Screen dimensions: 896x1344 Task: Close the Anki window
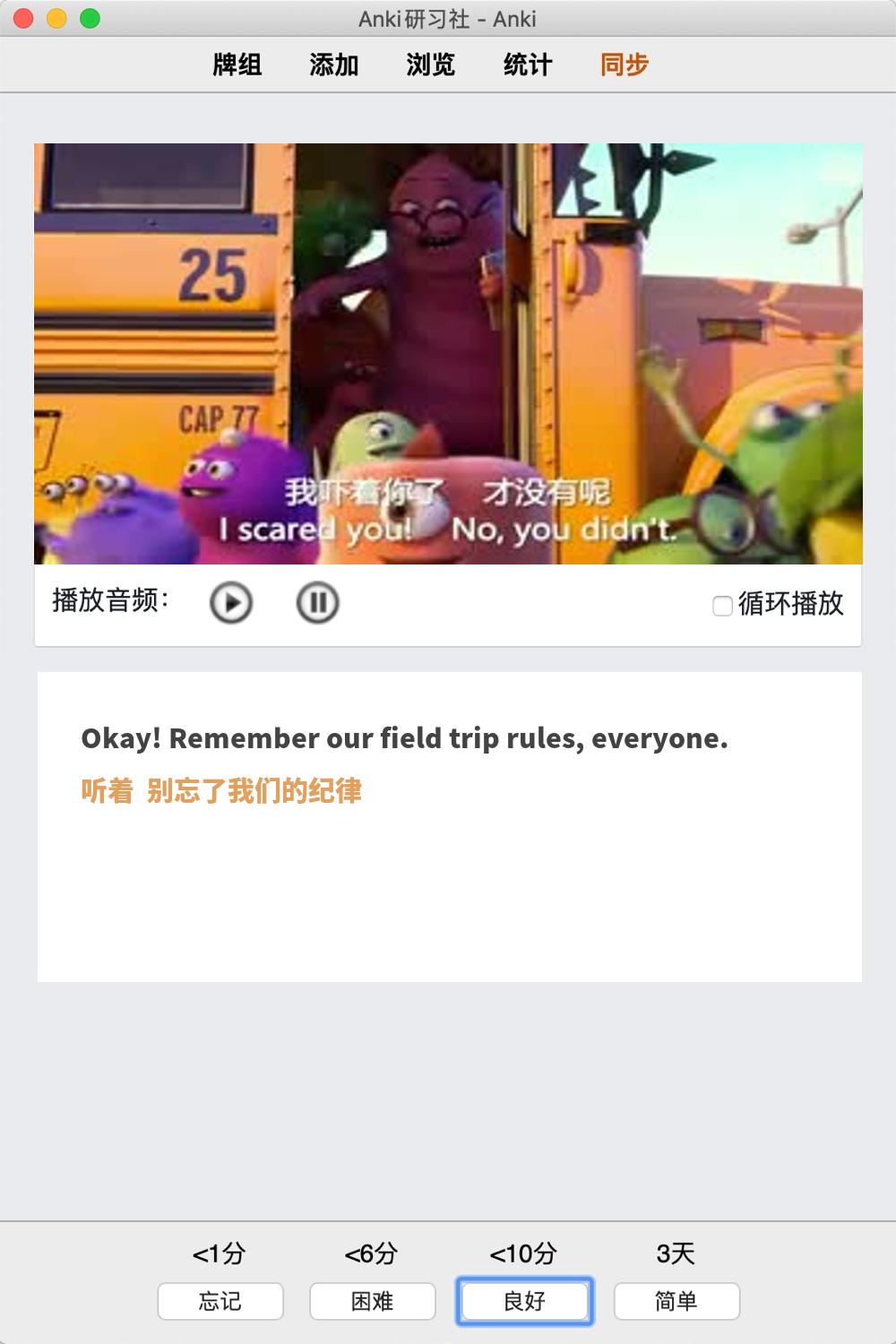click(24, 18)
